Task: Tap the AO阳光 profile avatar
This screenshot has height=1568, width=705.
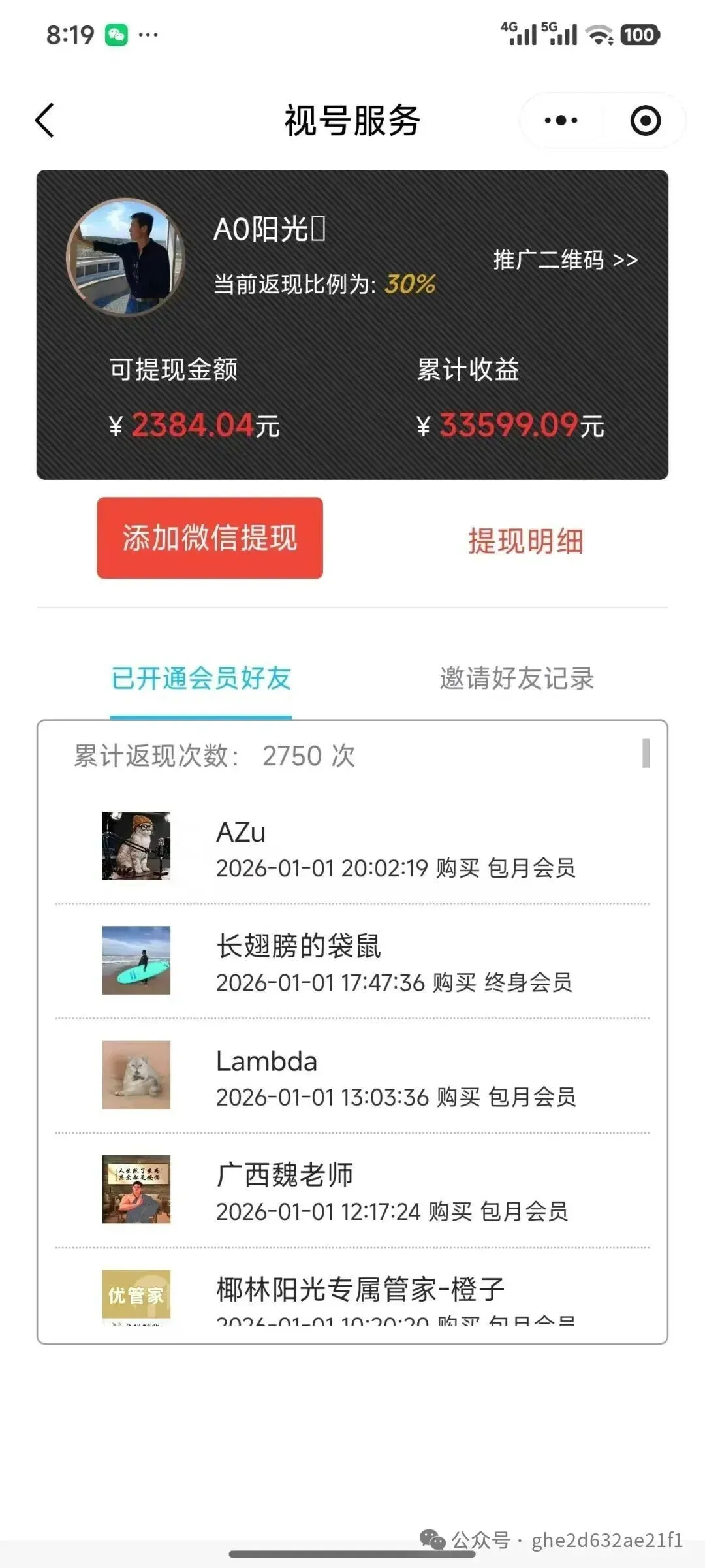Action: click(x=125, y=257)
